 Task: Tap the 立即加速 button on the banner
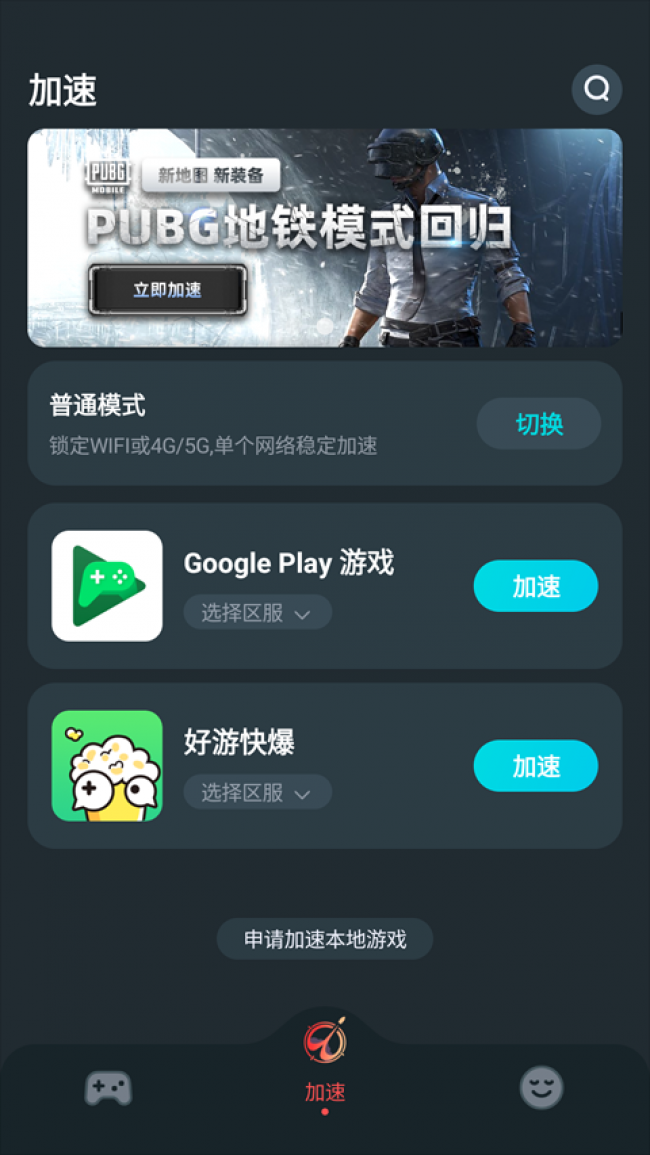pyautogui.click(x=167, y=290)
